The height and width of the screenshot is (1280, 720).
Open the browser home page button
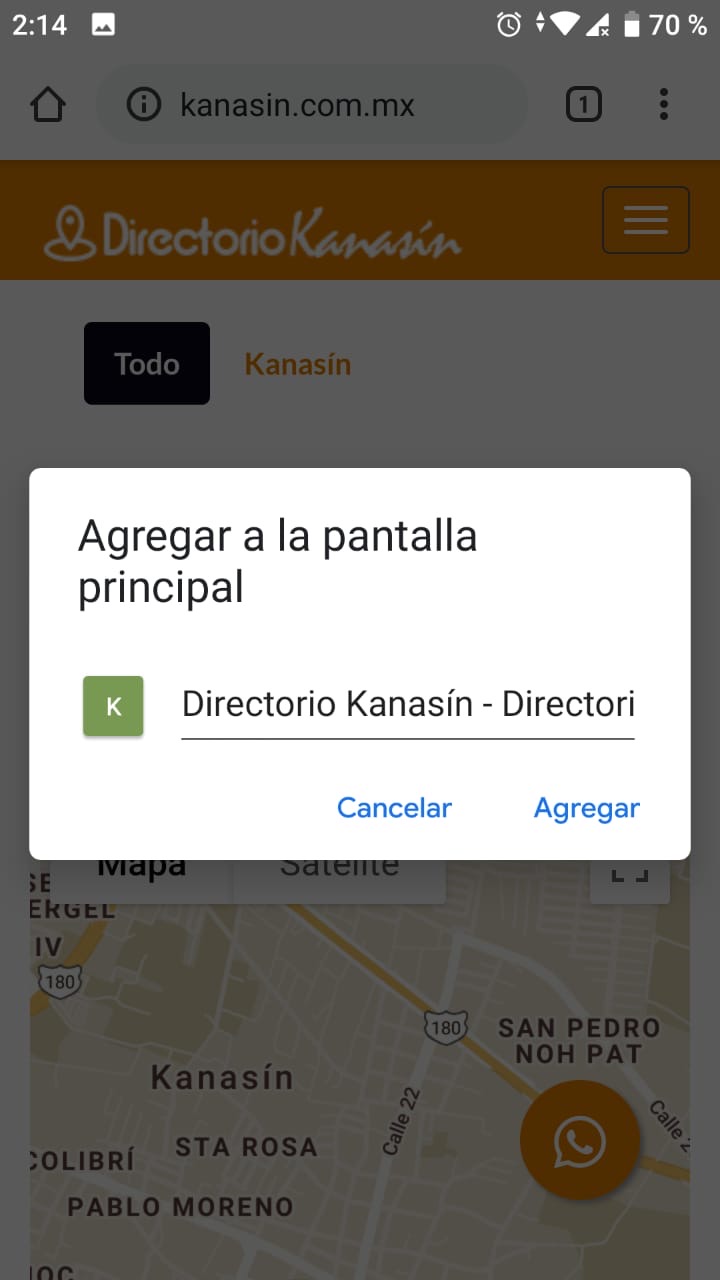click(x=48, y=105)
